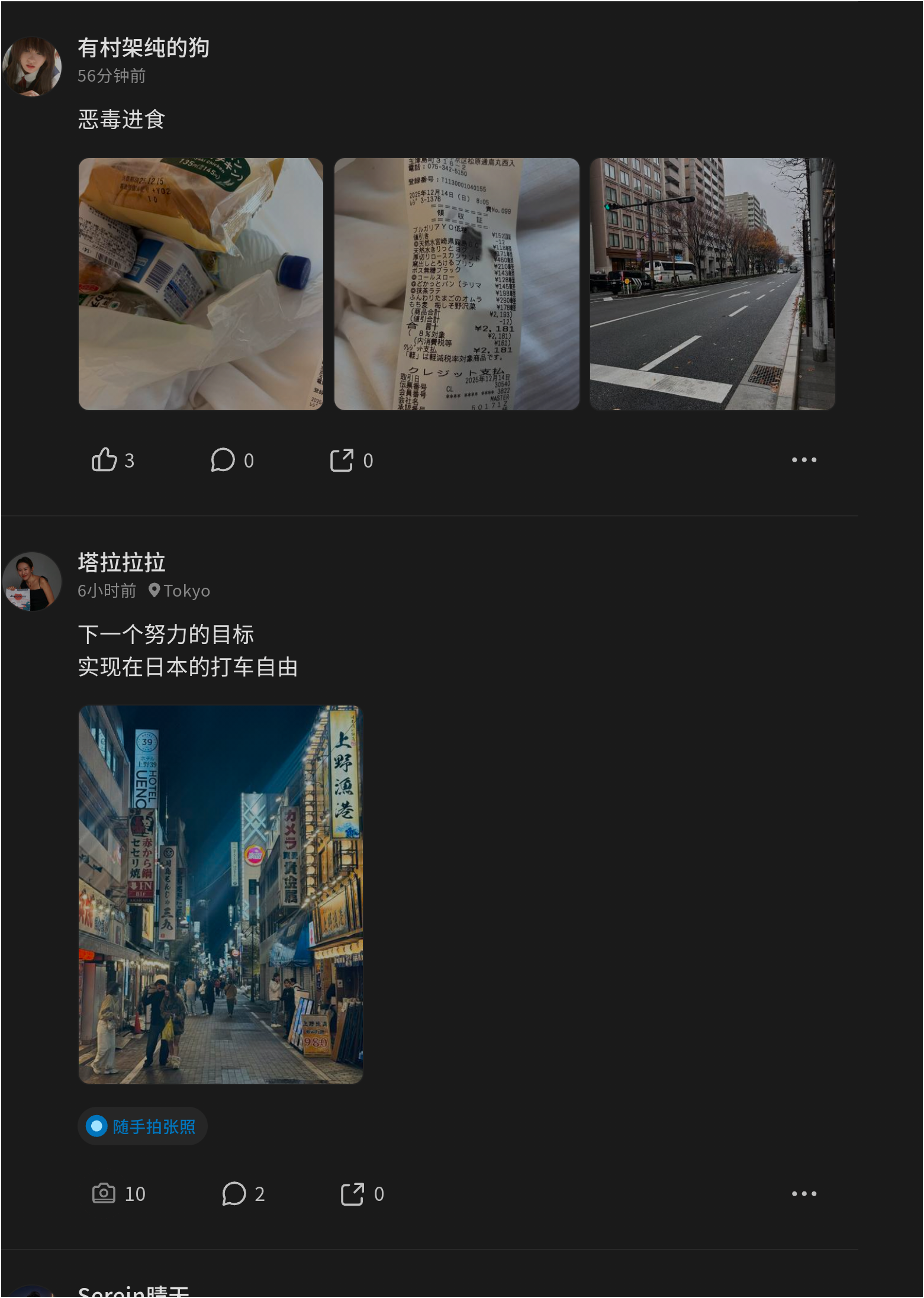The image size is (924, 1298).
Task: Open 有村架纯的狗's profile avatar
Action: (32, 66)
